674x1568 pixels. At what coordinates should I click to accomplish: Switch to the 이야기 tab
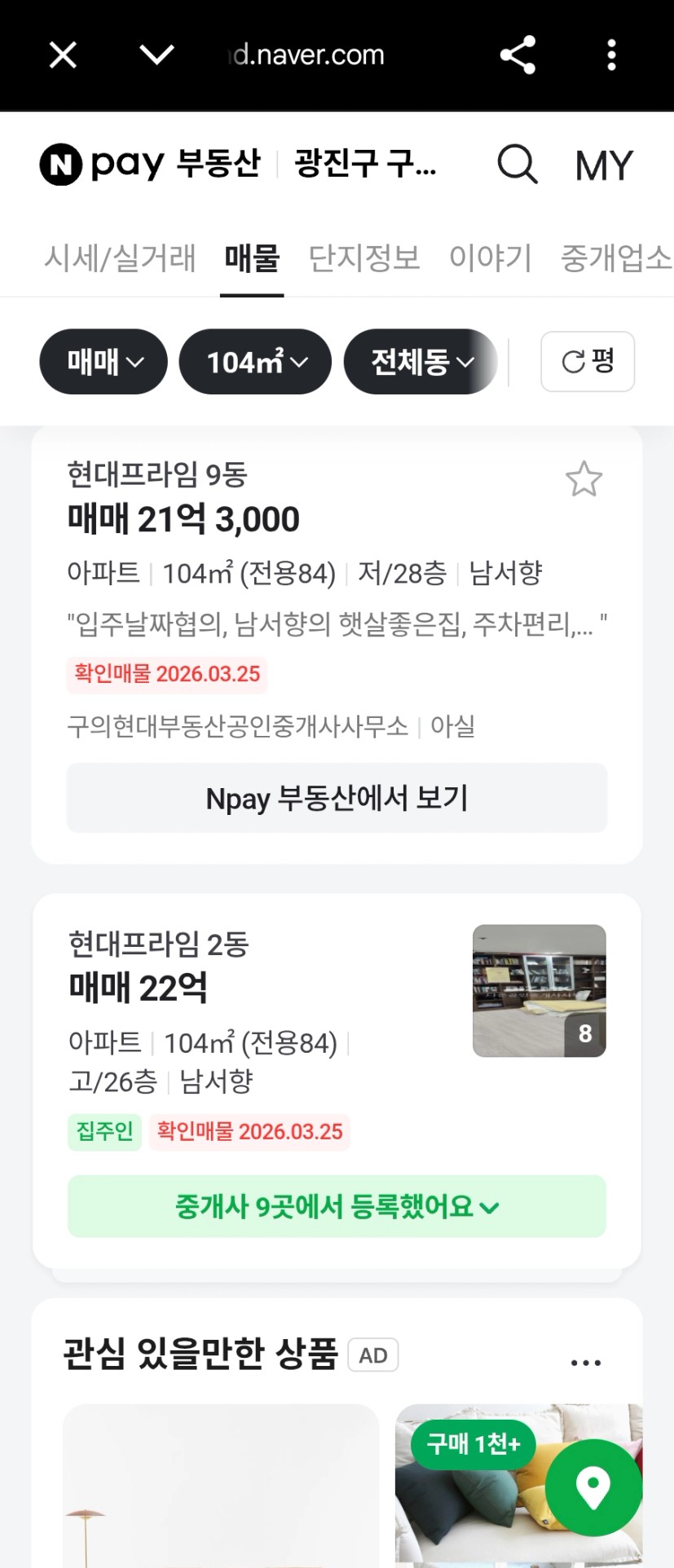tap(491, 258)
